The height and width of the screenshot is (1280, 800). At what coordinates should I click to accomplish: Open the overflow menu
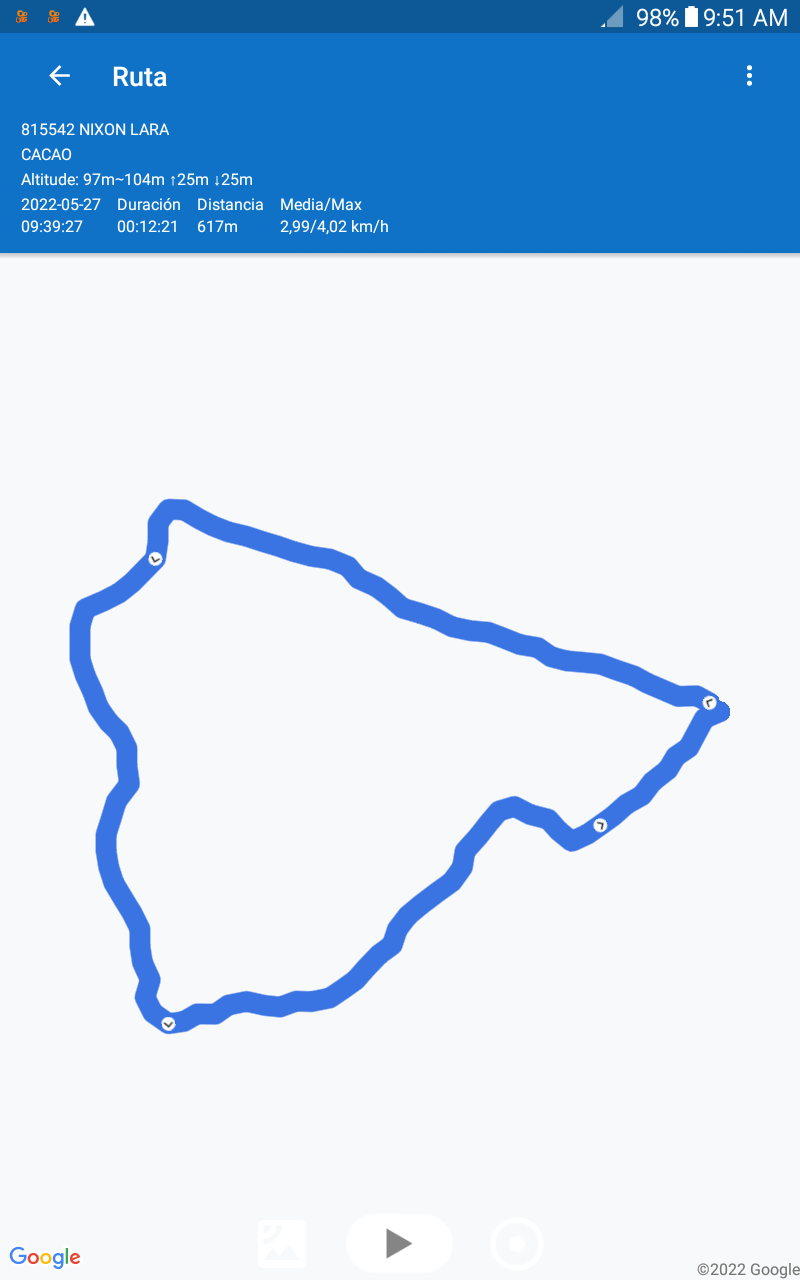(x=749, y=76)
